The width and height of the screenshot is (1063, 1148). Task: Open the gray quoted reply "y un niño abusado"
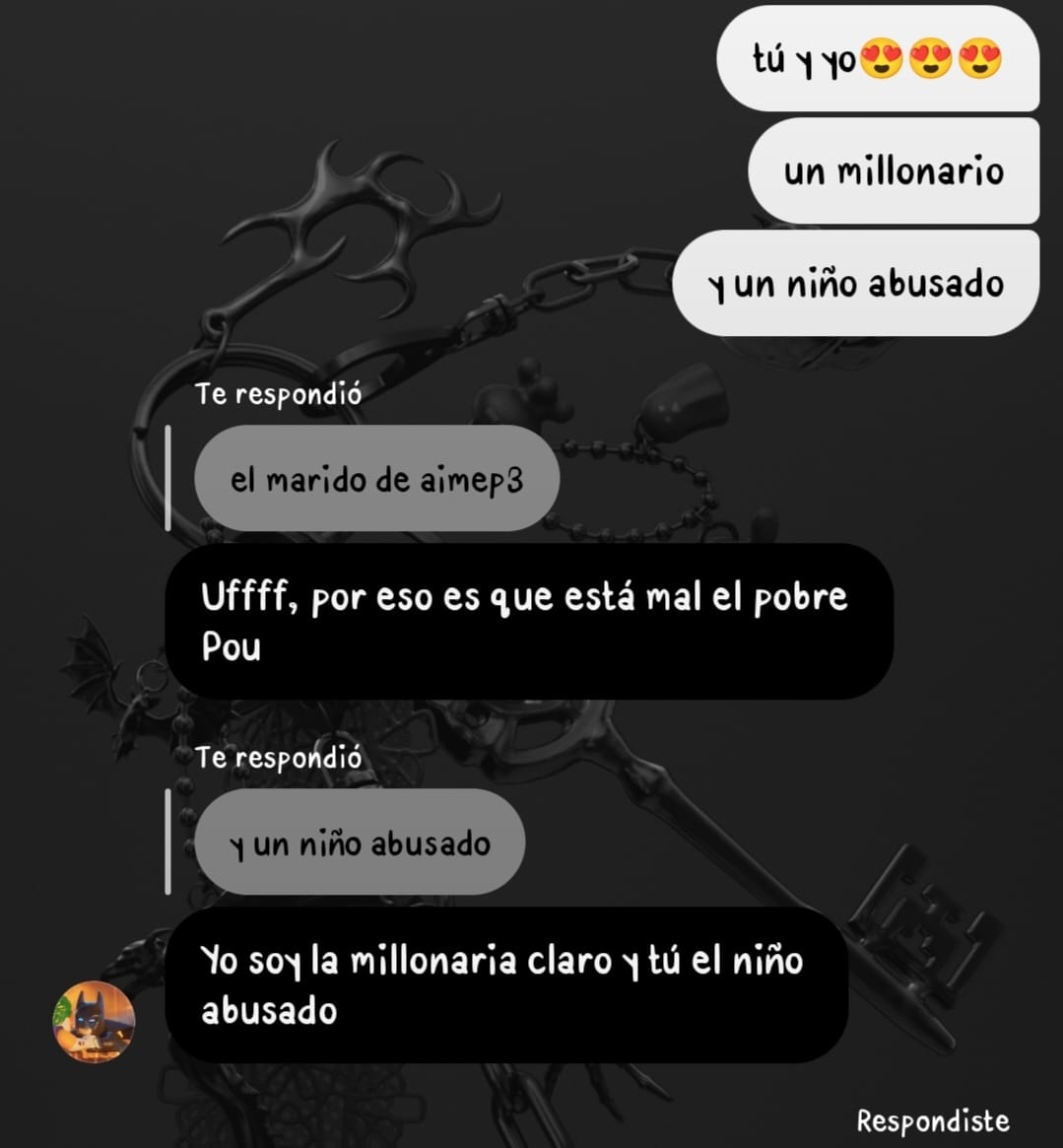tap(360, 844)
